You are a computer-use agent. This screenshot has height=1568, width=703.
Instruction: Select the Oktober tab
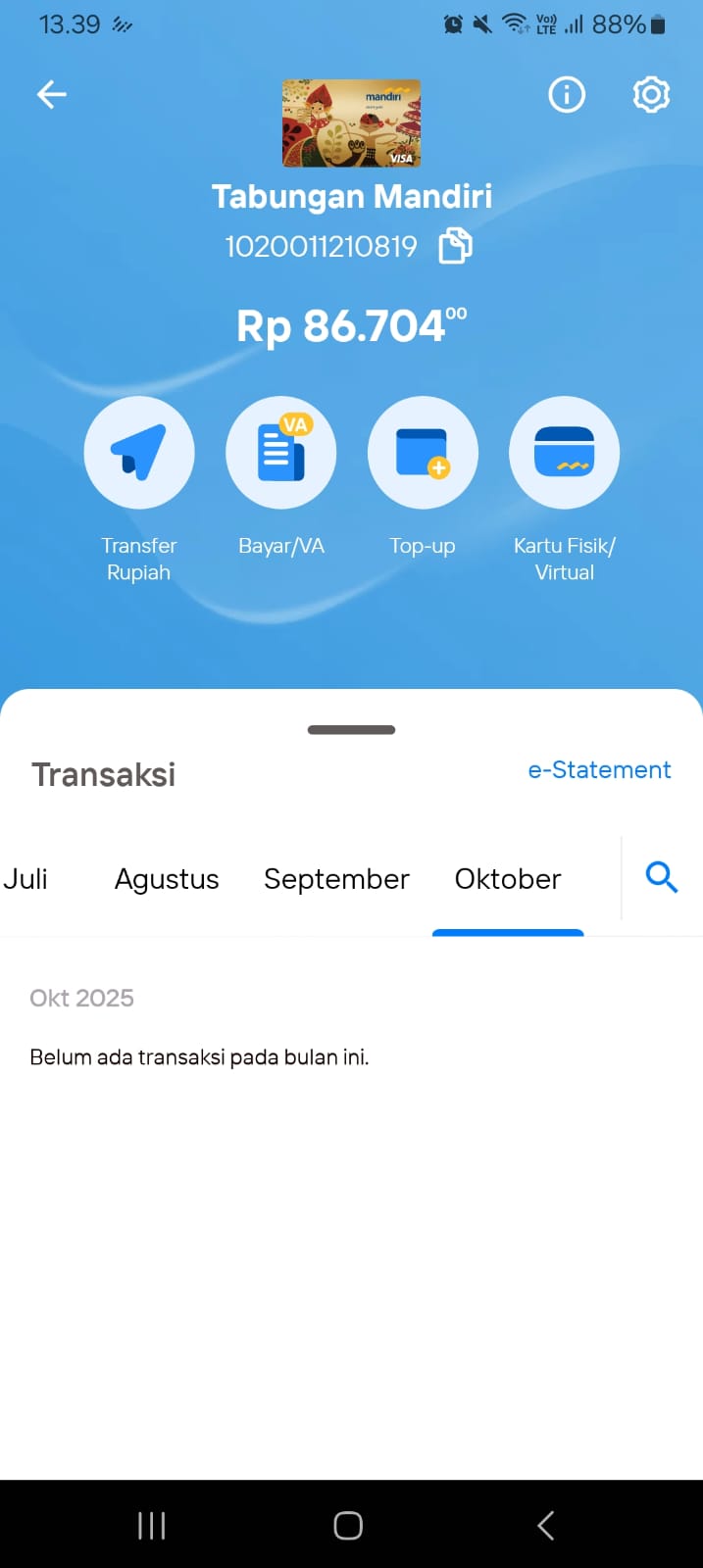pos(508,879)
